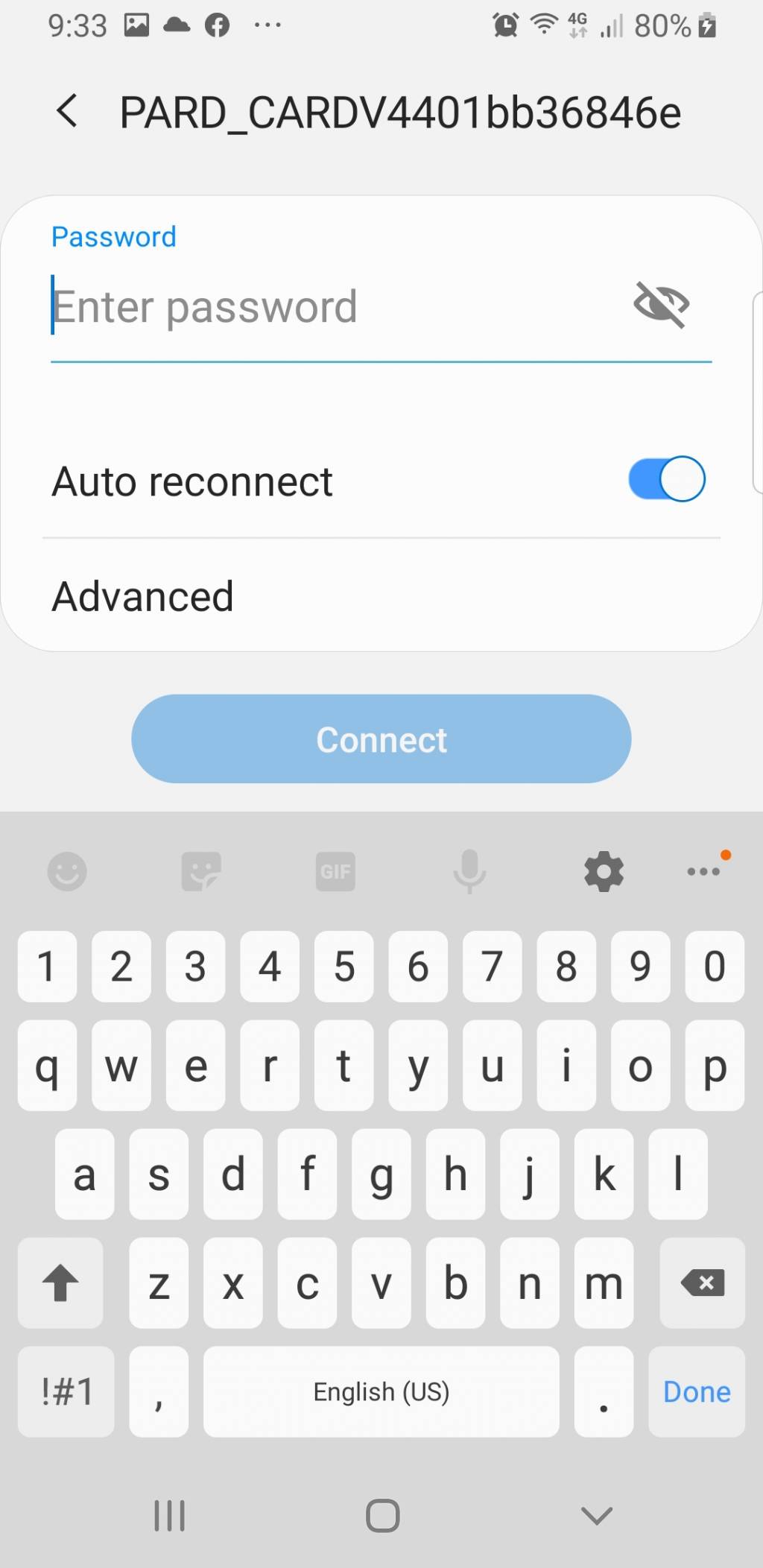Open keyboard settings gear
Image resolution: width=763 pixels, height=1568 pixels.
point(604,870)
